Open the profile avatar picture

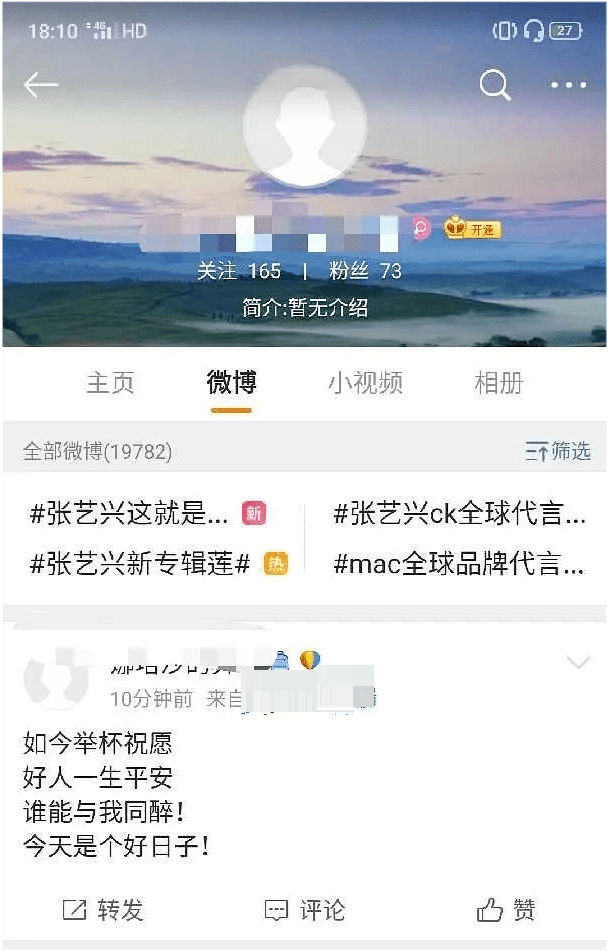point(304,126)
